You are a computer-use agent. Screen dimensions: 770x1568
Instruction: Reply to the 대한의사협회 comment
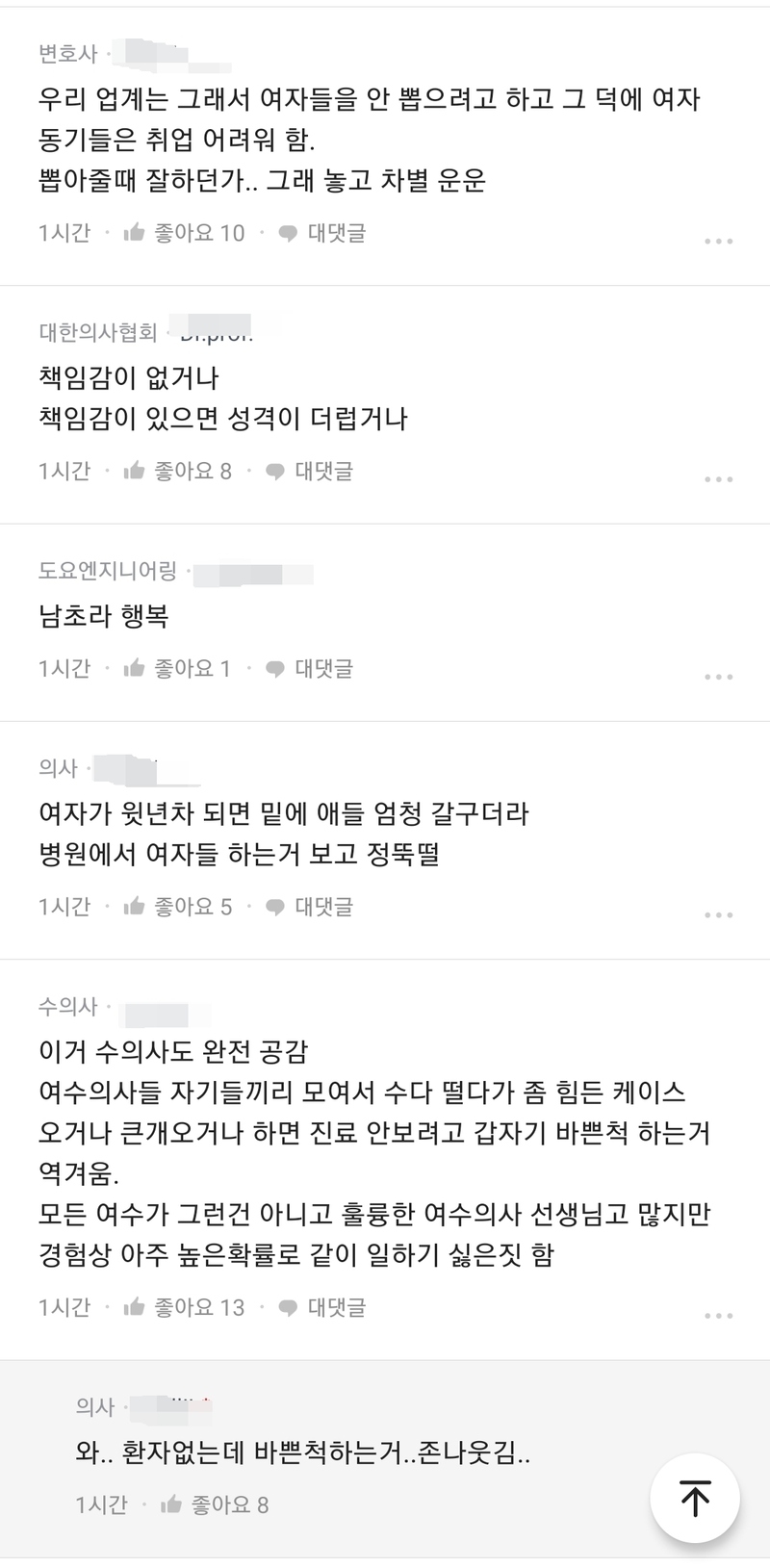point(310,471)
